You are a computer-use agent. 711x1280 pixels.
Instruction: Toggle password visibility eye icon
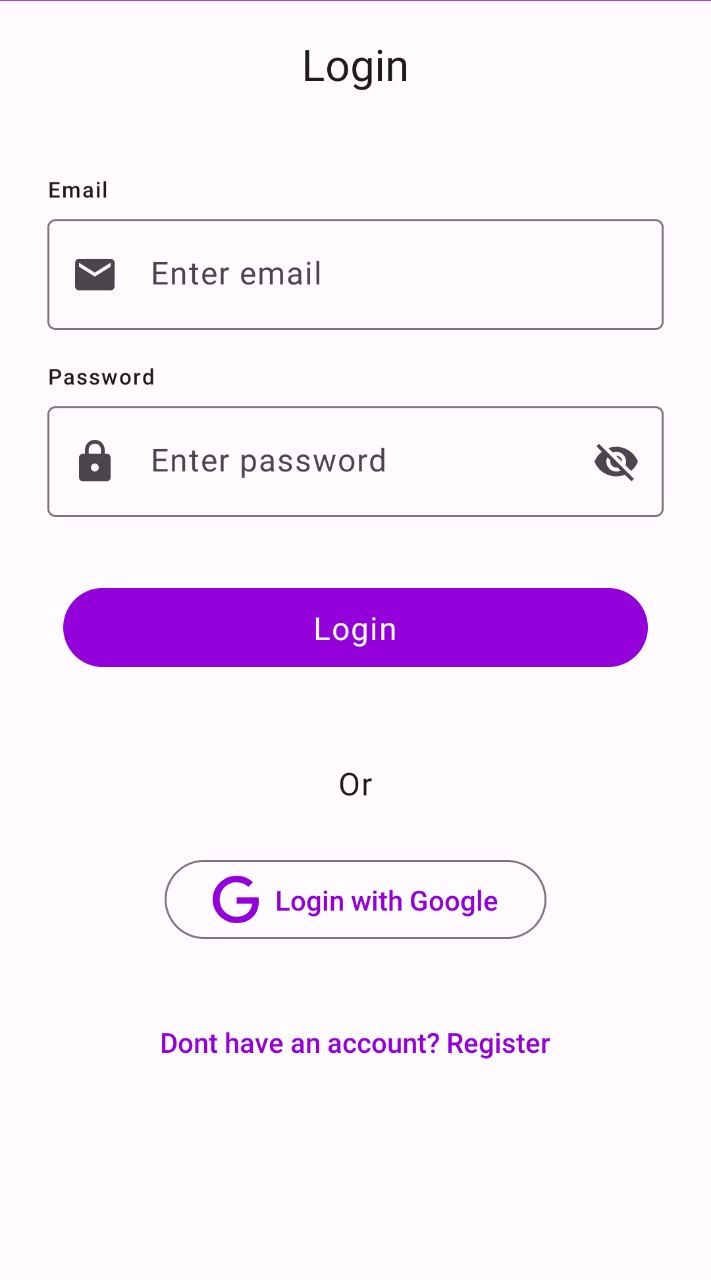616,462
